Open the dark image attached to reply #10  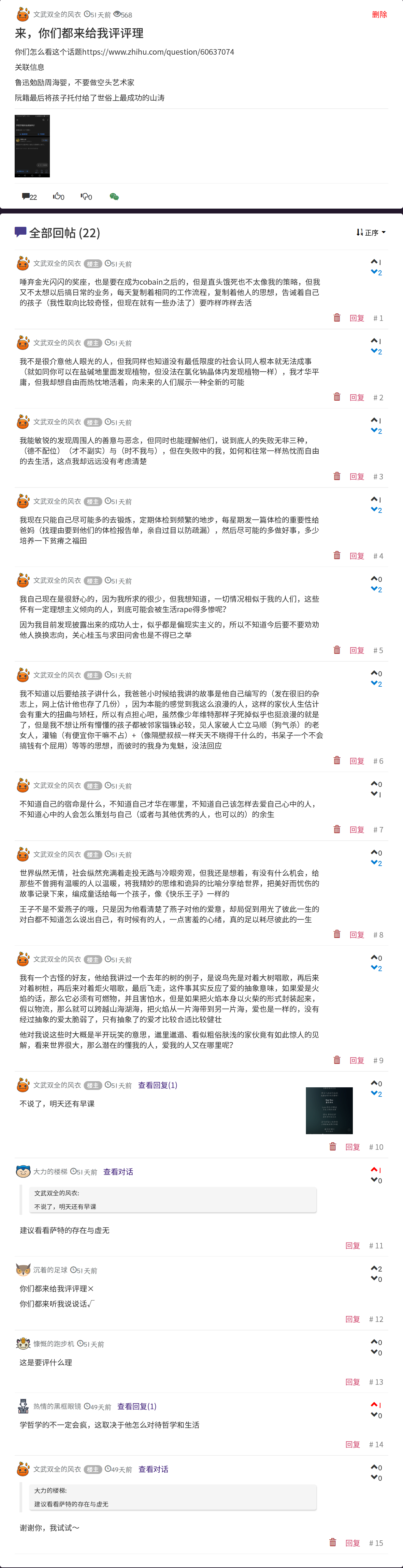329,1110
